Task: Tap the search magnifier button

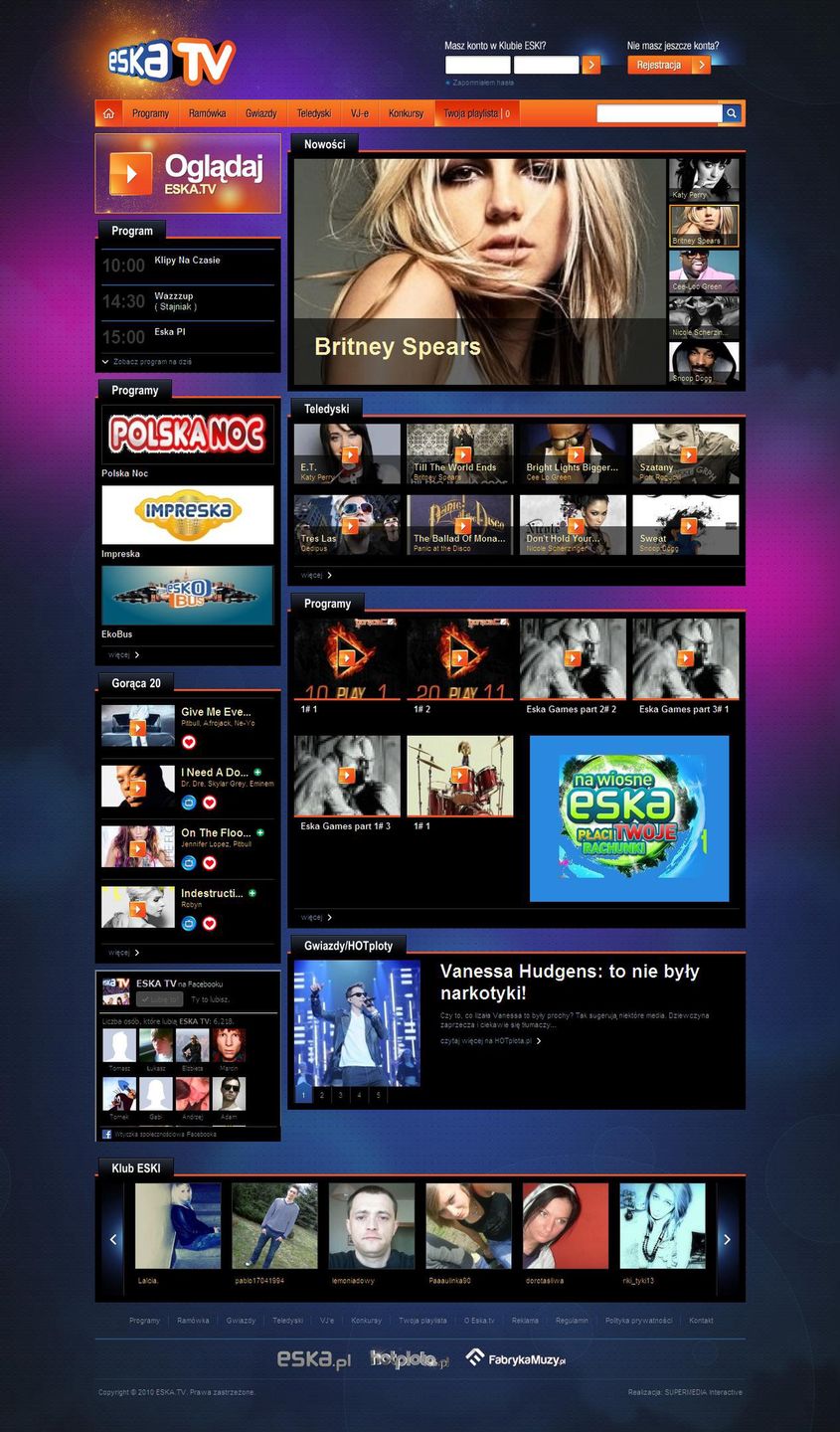Action: pos(732,113)
